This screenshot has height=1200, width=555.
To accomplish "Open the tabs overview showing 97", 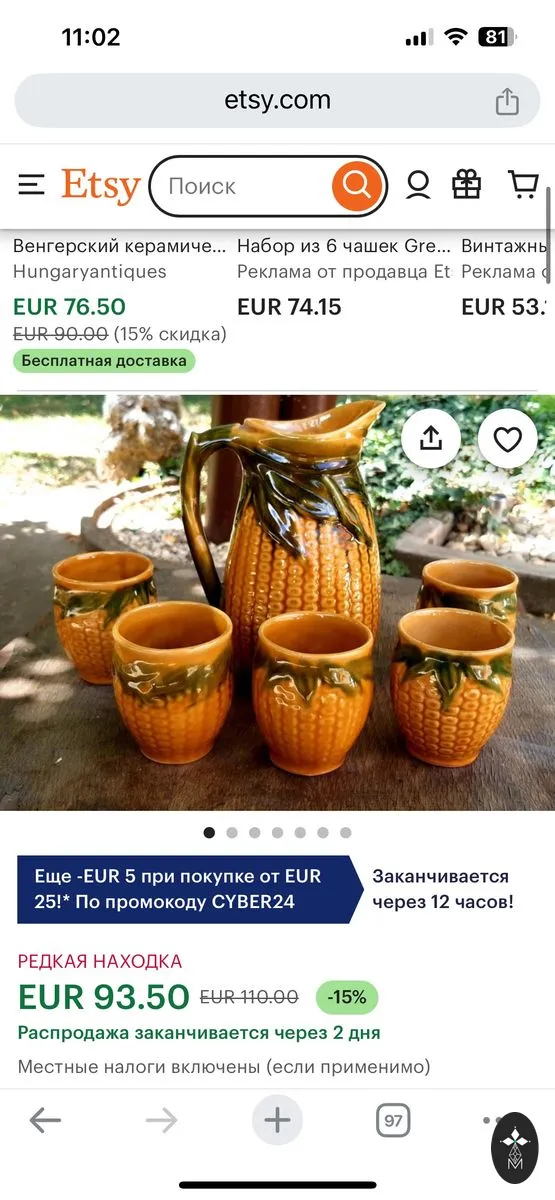I will pyautogui.click(x=393, y=1120).
